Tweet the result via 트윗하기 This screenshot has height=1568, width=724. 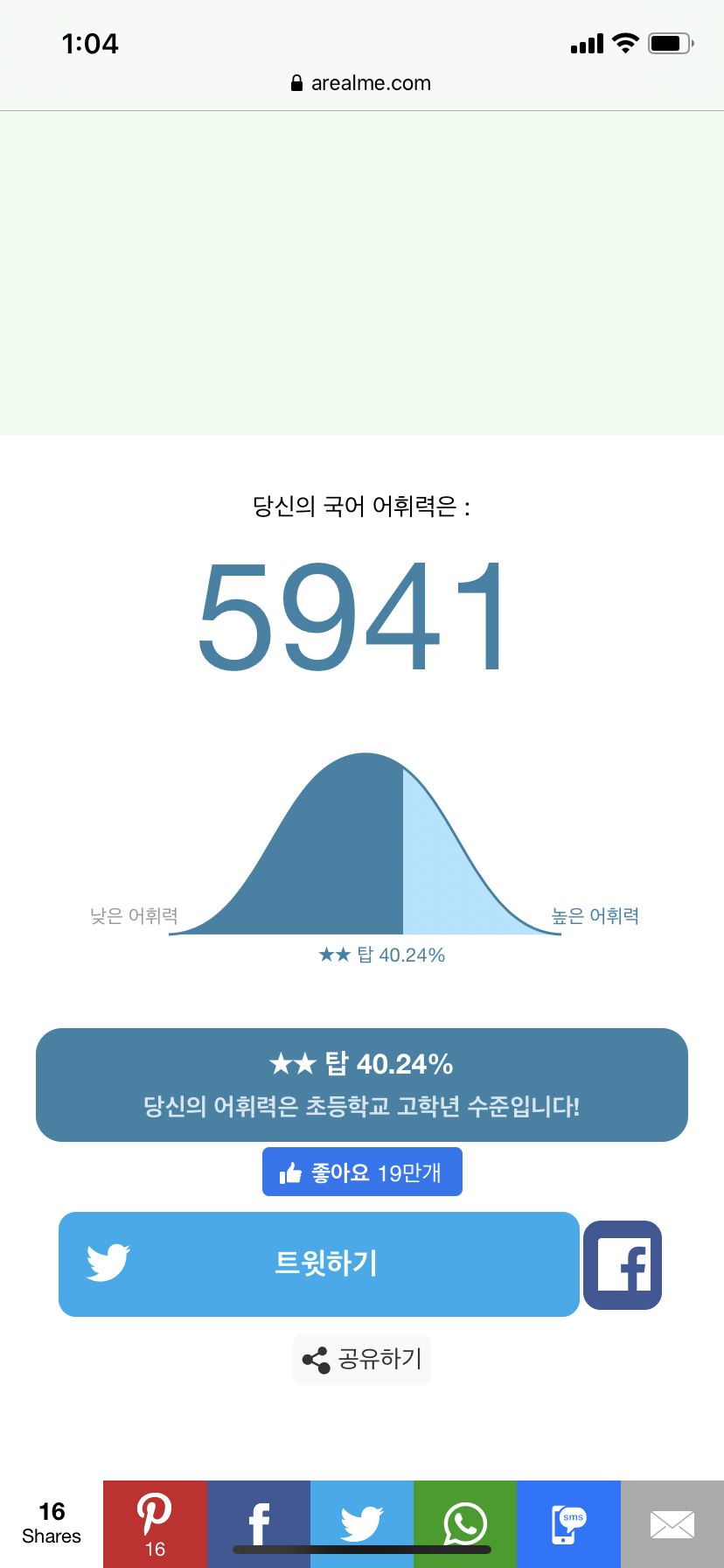(x=319, y=1263)
